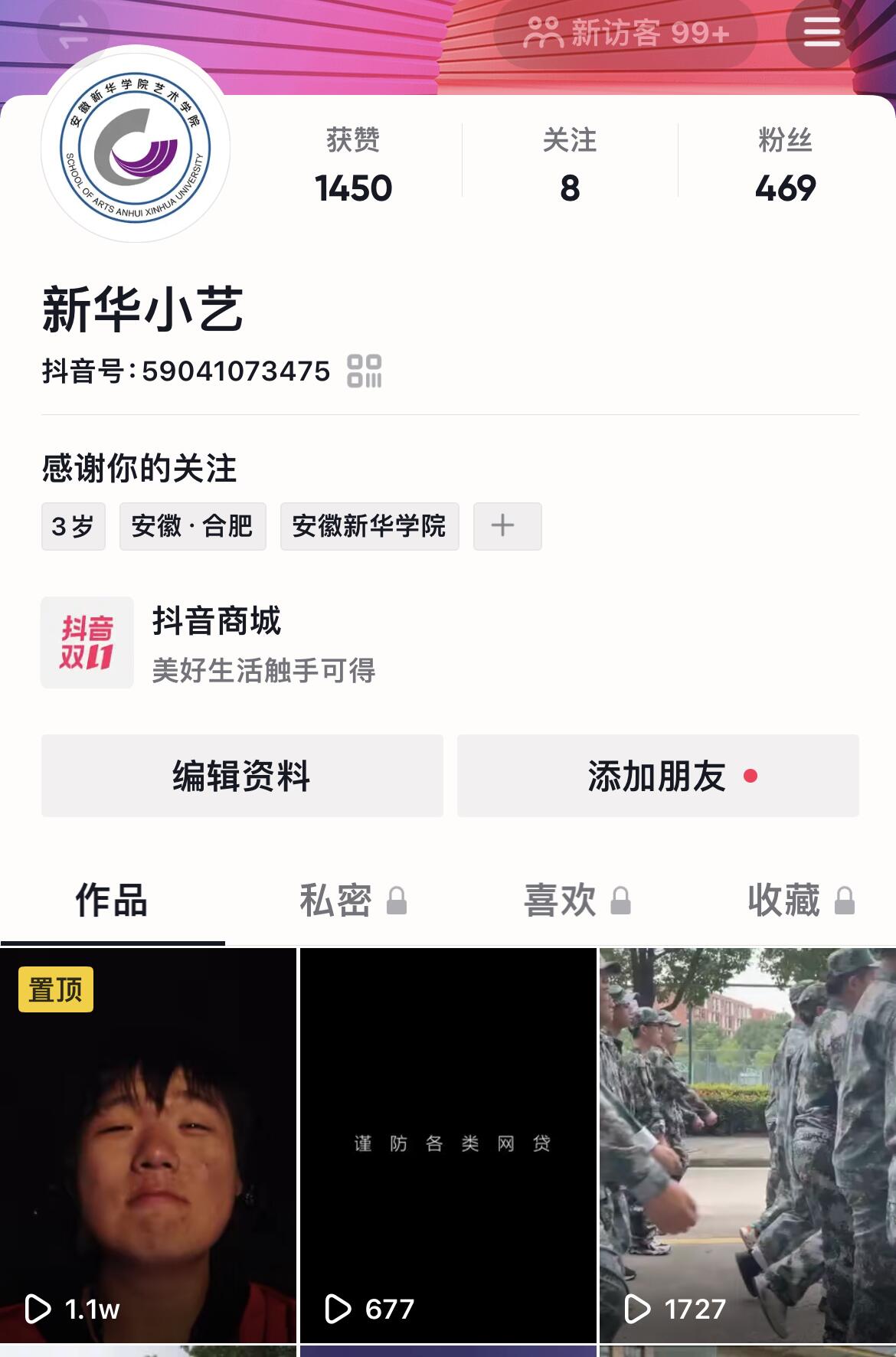This screenshot has width=896, height=1357.
Task: Switch to the 私密 tab
Action: (x=351, y=901)
